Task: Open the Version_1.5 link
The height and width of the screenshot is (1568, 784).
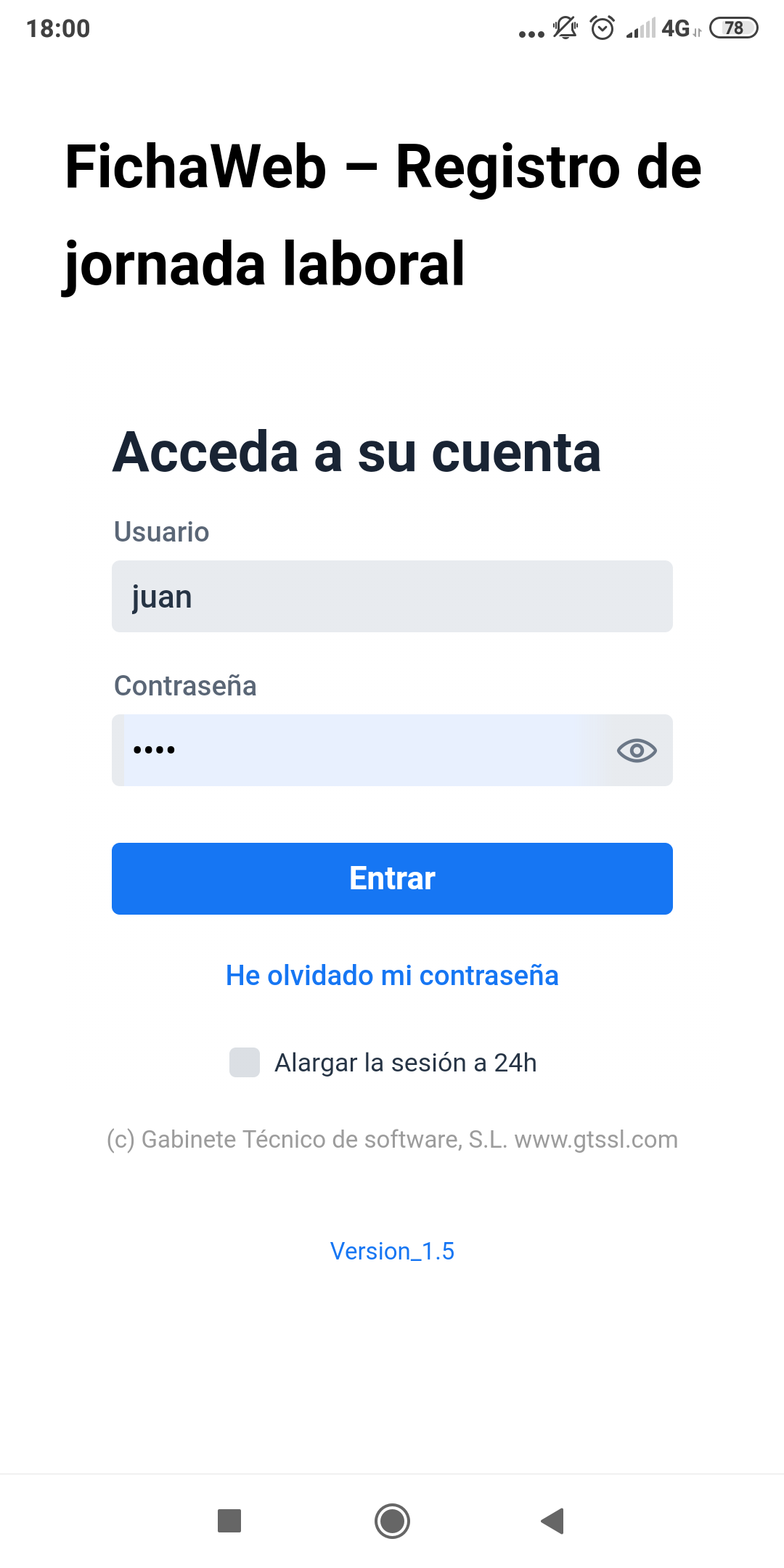Action: click(392, 1251)
